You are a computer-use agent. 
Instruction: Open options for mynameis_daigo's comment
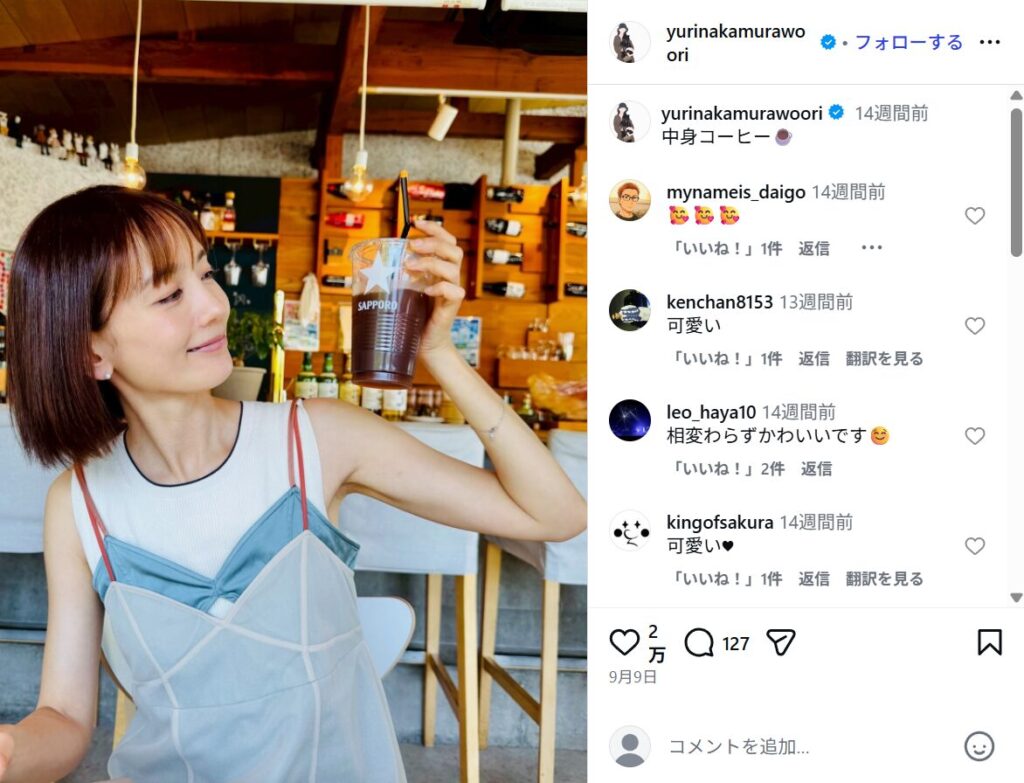(x=872, y=248)
